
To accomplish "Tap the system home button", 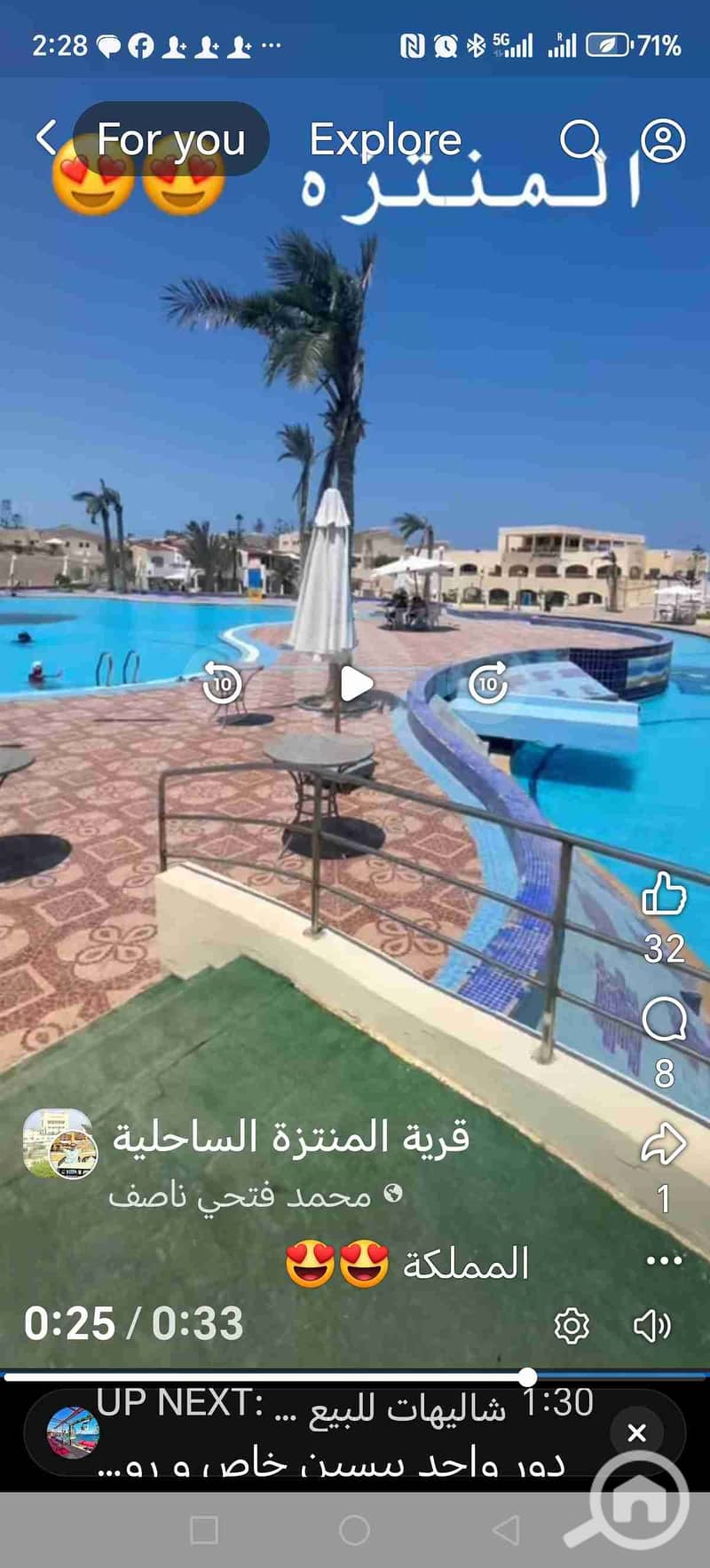I will tap(354, 1530).
